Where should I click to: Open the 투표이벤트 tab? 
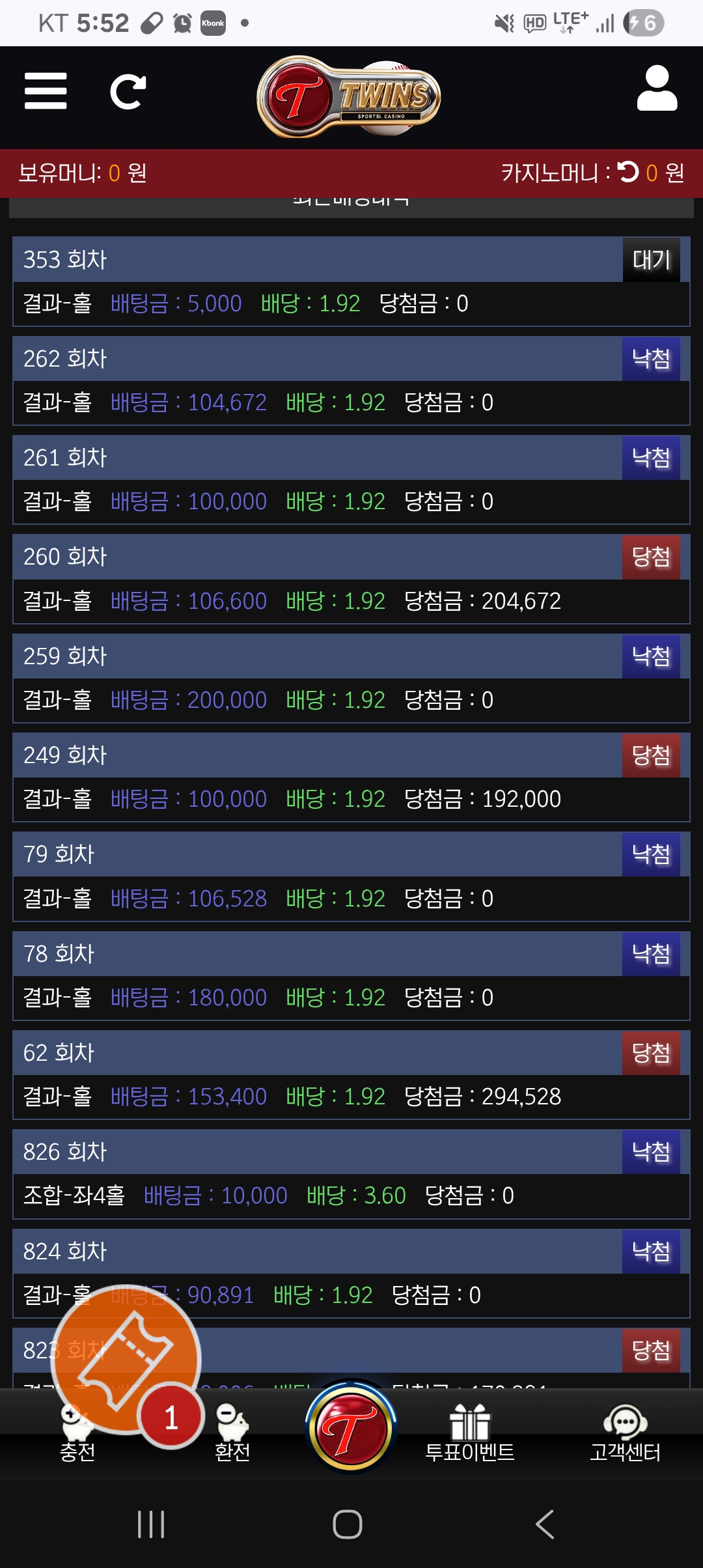pyautogui.click(x=469, y=1435)
